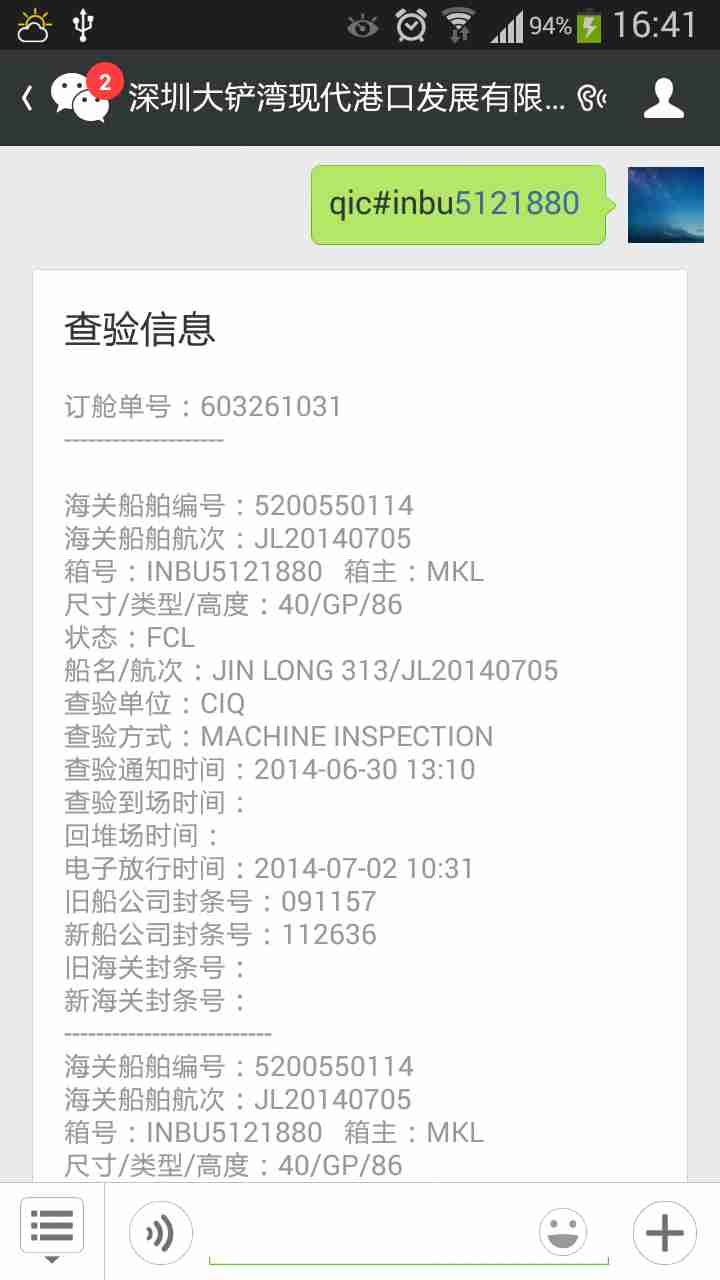Screen dimensions: 720x1280
Task: Open the official account profile icon
Action: tap(663, 98)
